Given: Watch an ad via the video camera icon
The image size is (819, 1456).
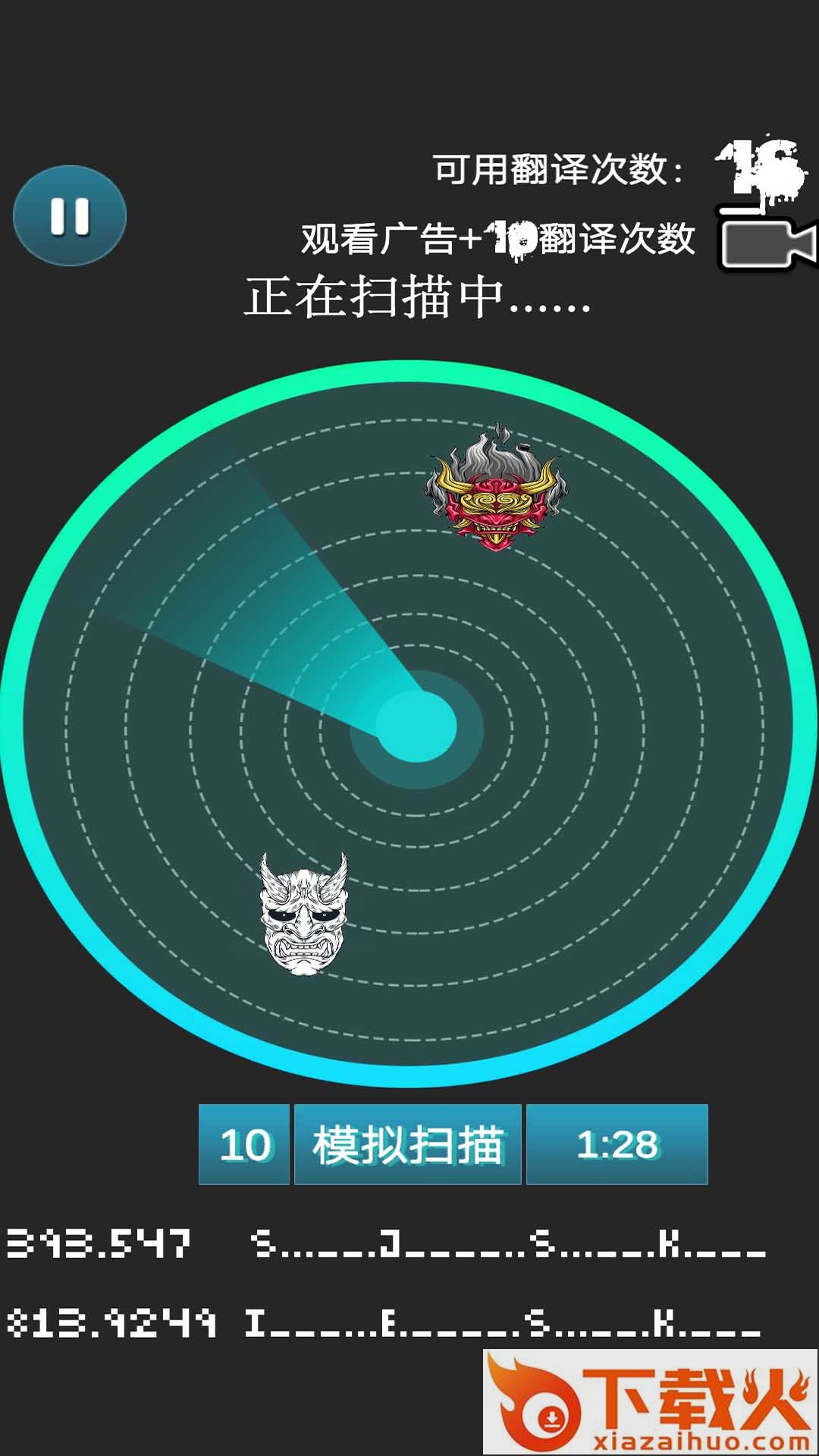Looking at the screenshot, I should click(x=767, y=244).
